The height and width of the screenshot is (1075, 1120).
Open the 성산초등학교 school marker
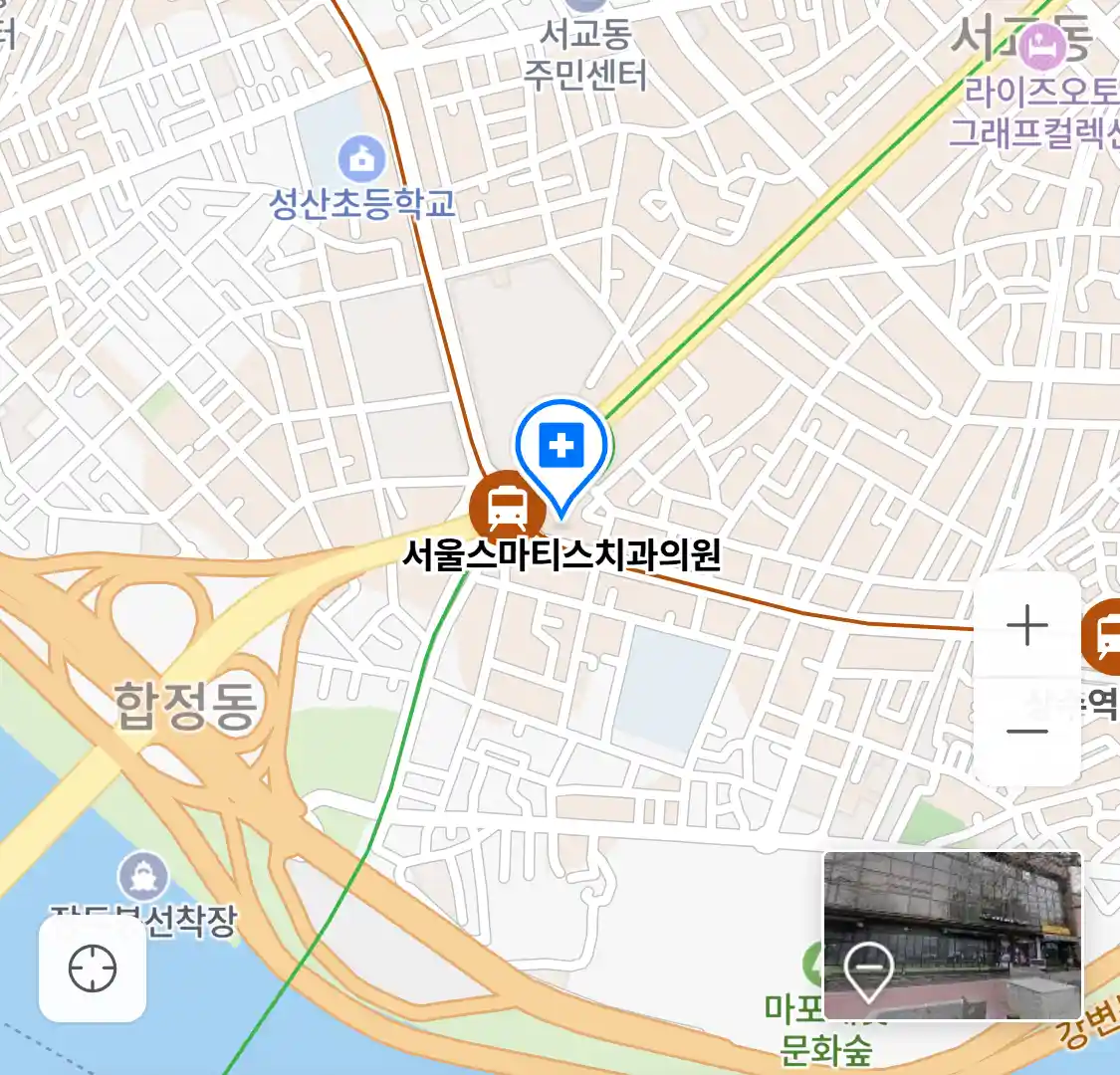pos(361,158)
